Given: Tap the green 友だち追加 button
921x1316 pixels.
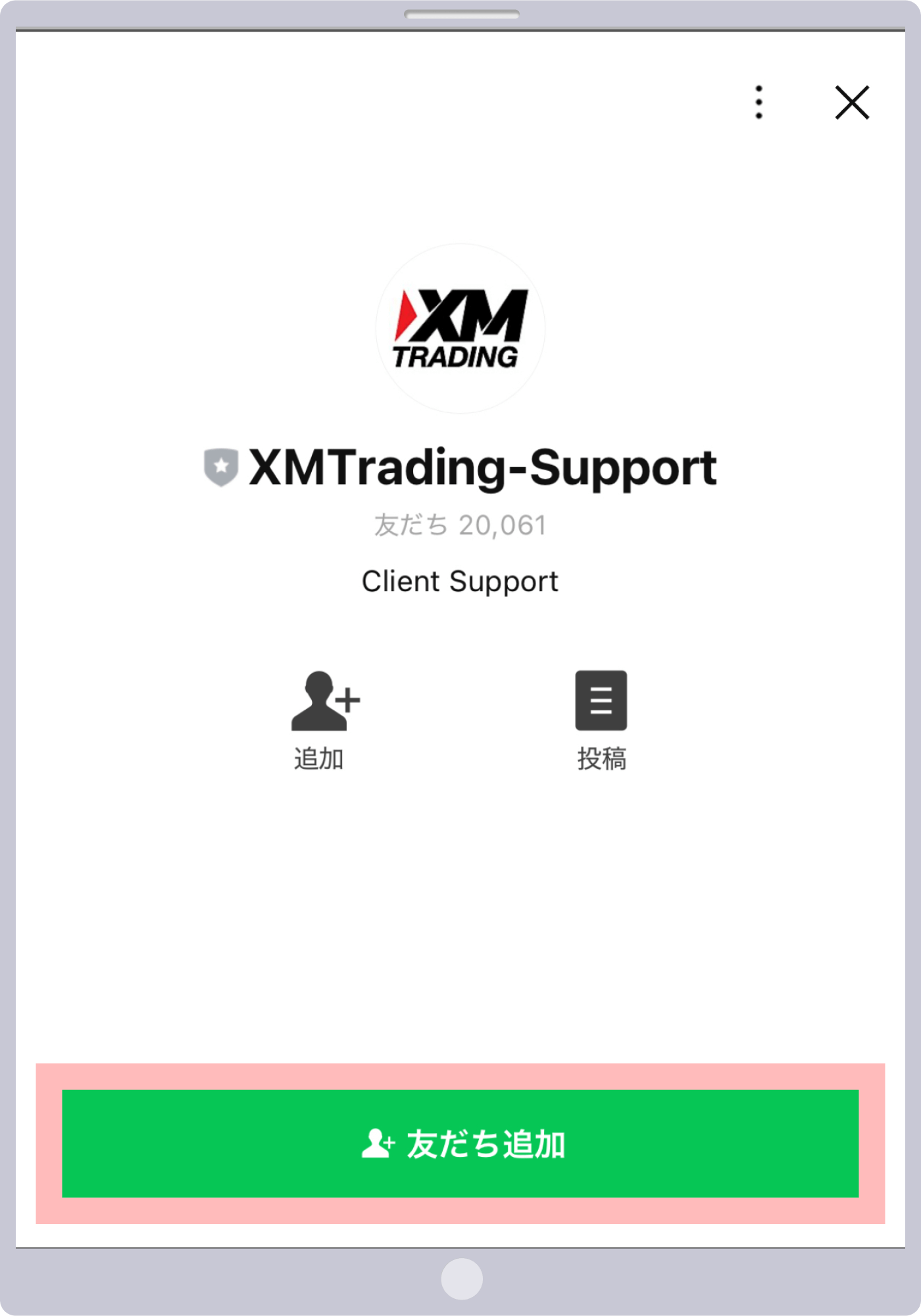Looking at the screenshot, I should 460,1143.
